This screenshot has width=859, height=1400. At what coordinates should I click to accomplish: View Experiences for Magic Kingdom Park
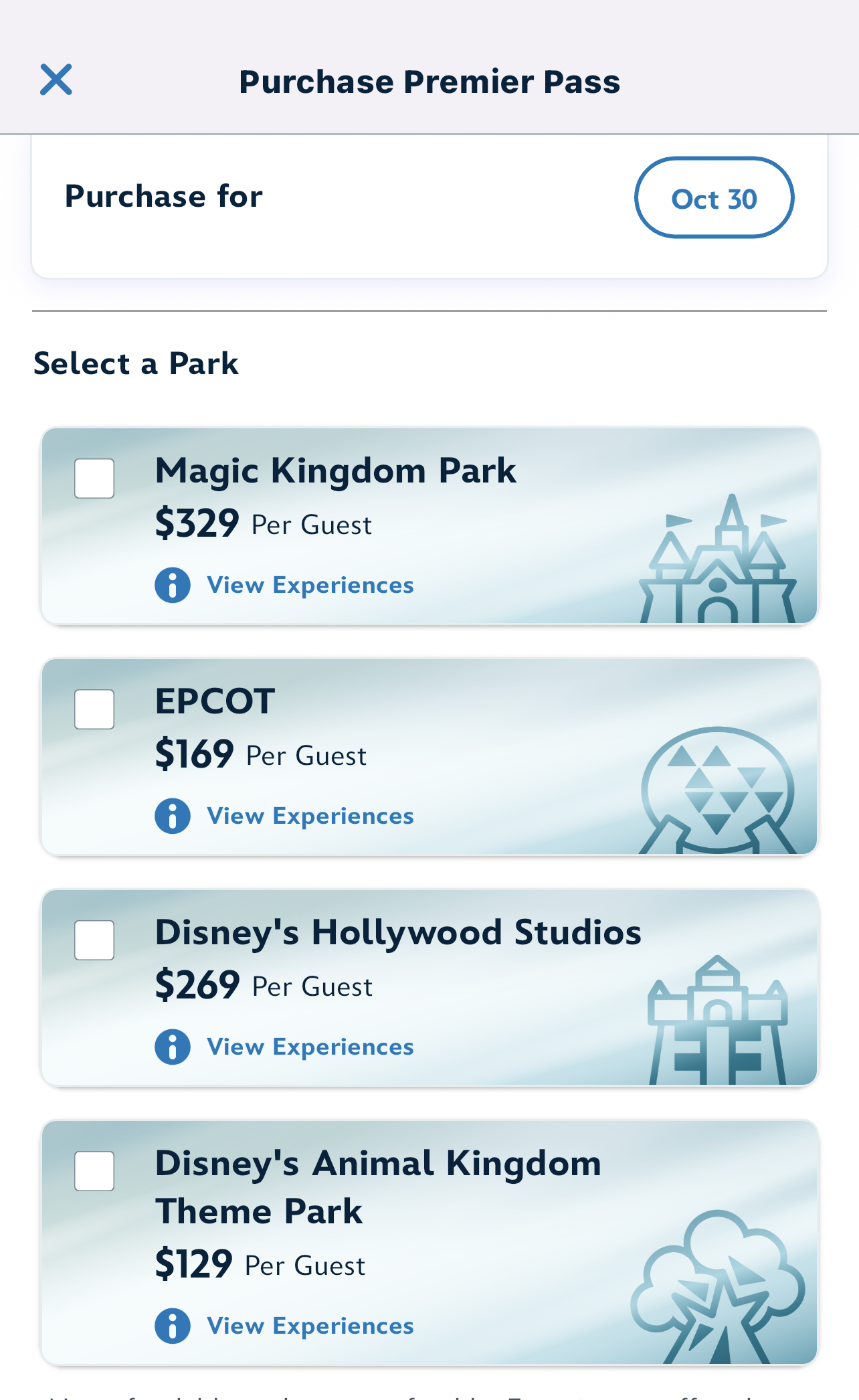(x=310, y=586)
